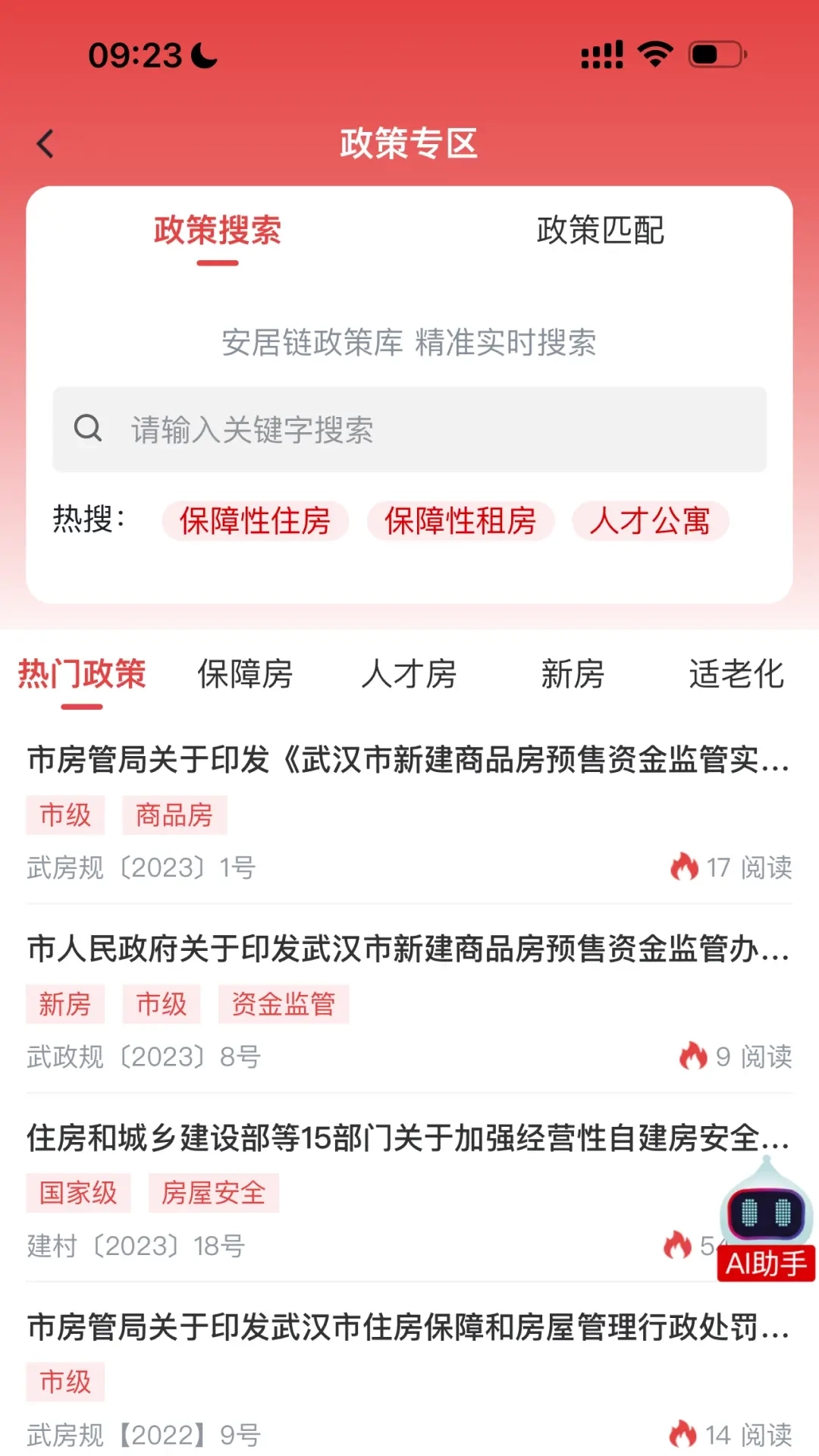This screenshot has width=819, height=1456.
Task: Select the 热门政策 category tab
Action: (x=82, y=674)
